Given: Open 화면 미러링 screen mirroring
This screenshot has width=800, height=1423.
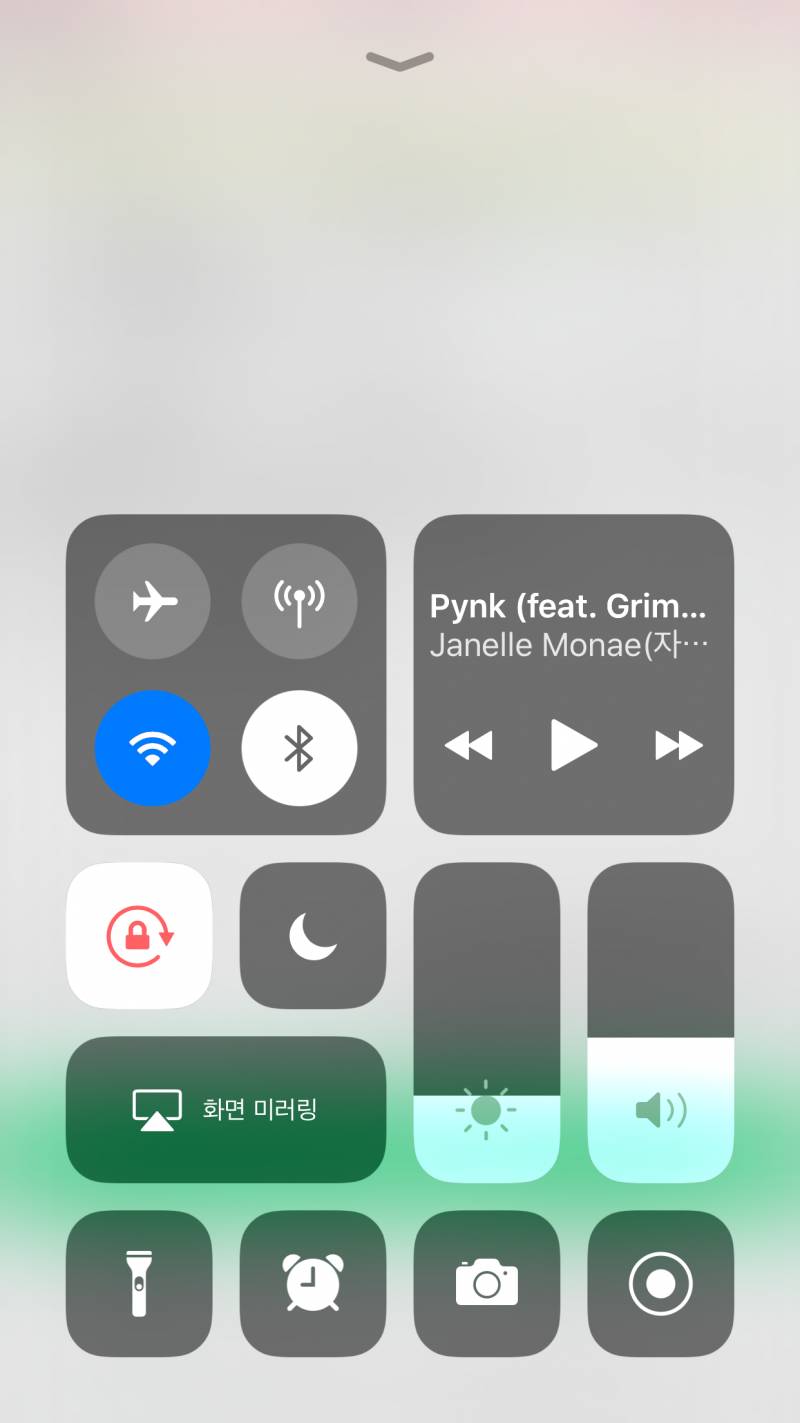Looking at the screenshot, I should click(x=226, y=1109).
